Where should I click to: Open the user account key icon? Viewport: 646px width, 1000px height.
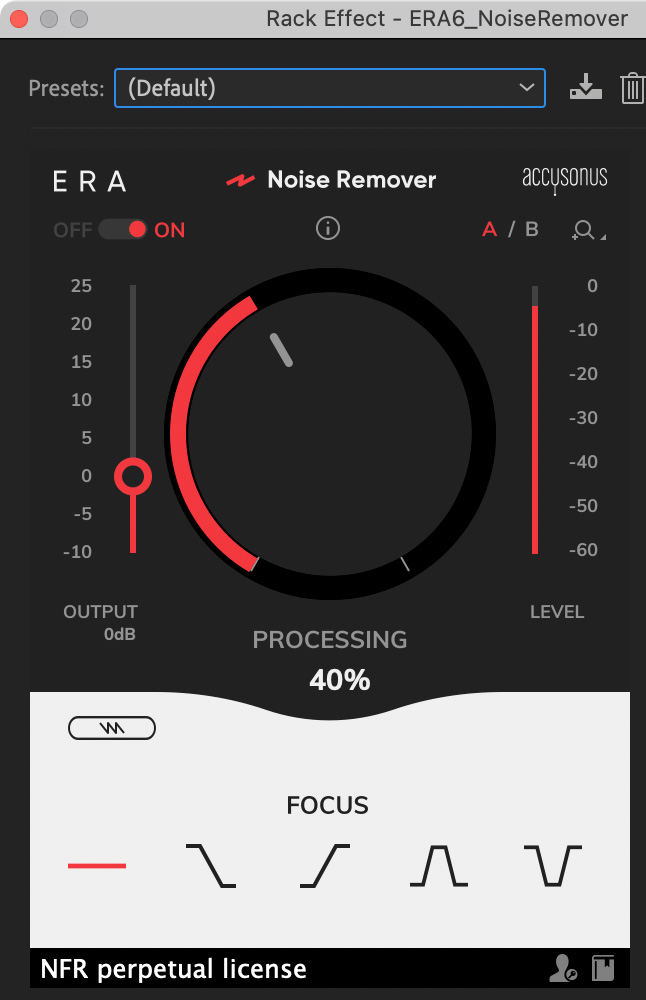[x=563, y=968]
